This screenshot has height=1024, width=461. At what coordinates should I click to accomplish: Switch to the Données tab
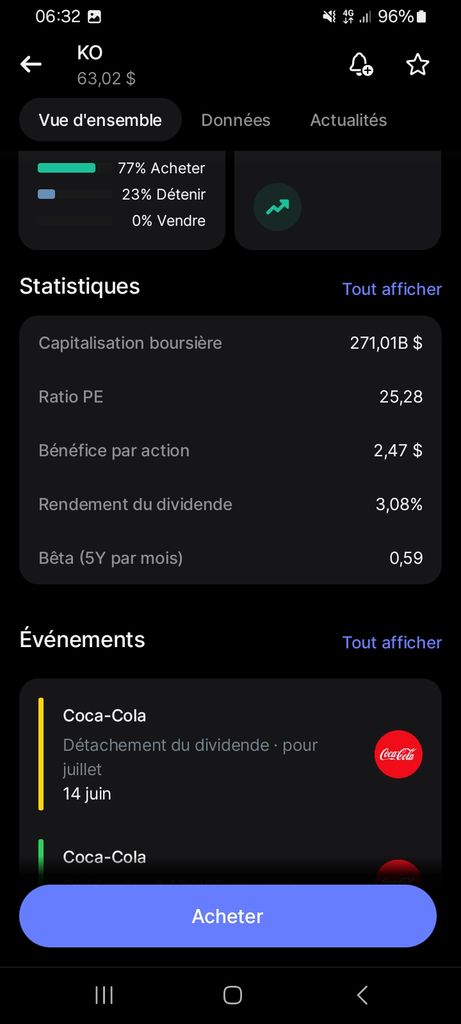coord(236,120)
